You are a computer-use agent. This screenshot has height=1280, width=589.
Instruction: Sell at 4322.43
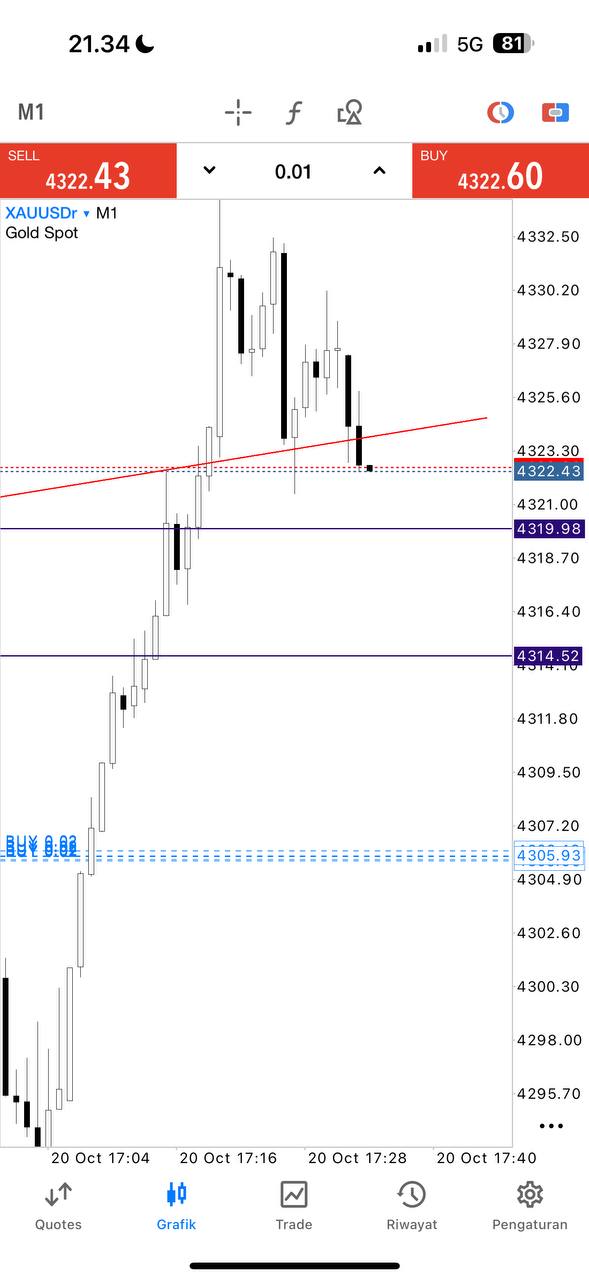tap(88, 171)
